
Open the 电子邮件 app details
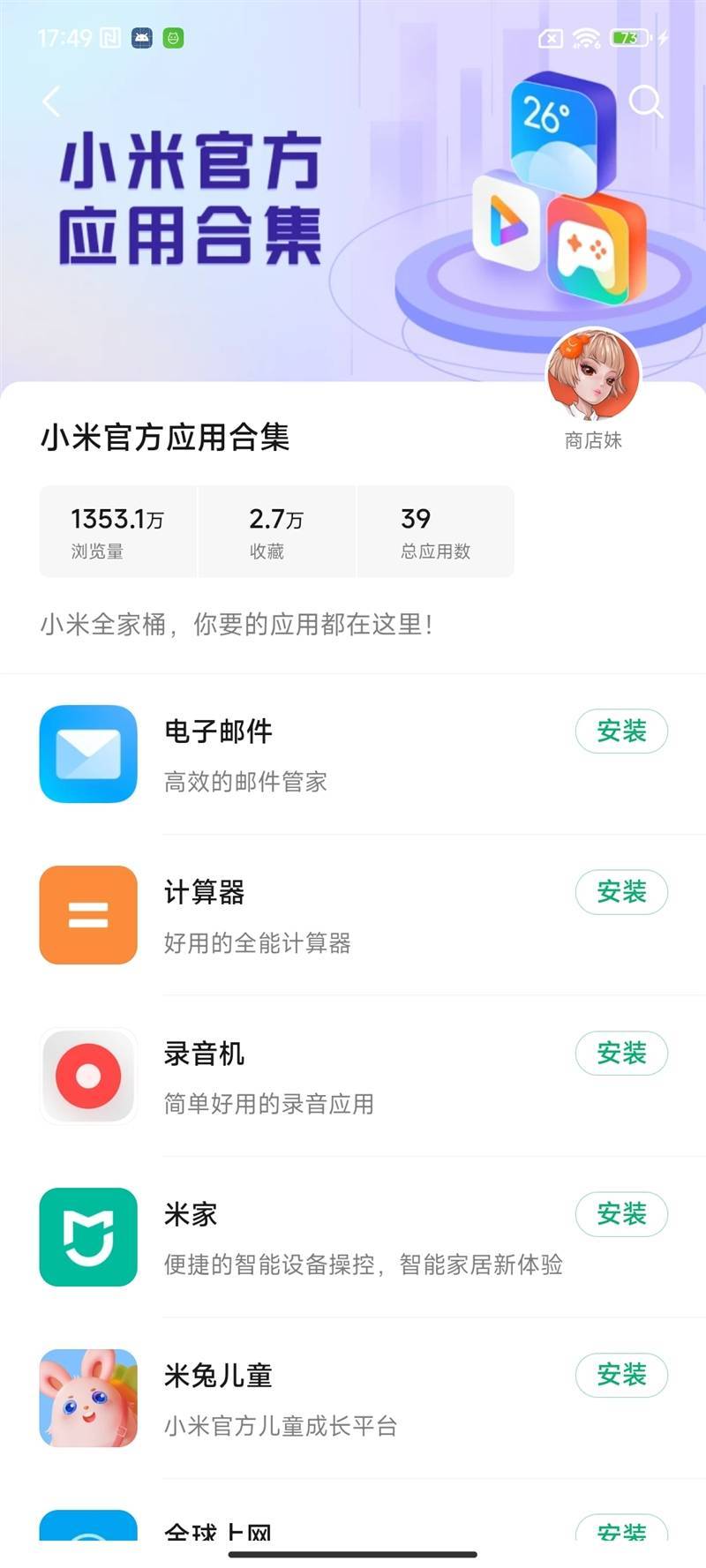pyautogui.click(x=265, y=754)
